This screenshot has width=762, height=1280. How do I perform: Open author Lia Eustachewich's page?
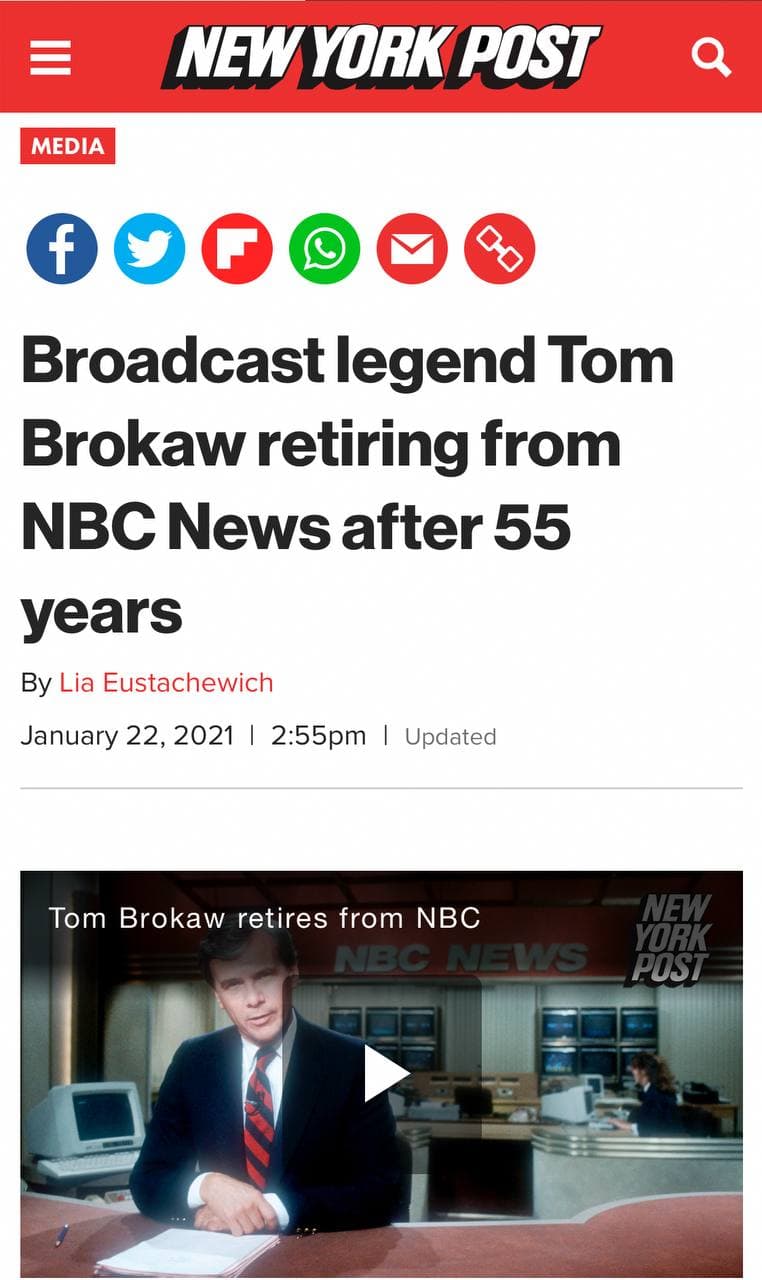pyautogui.click(x=166, y=683)
